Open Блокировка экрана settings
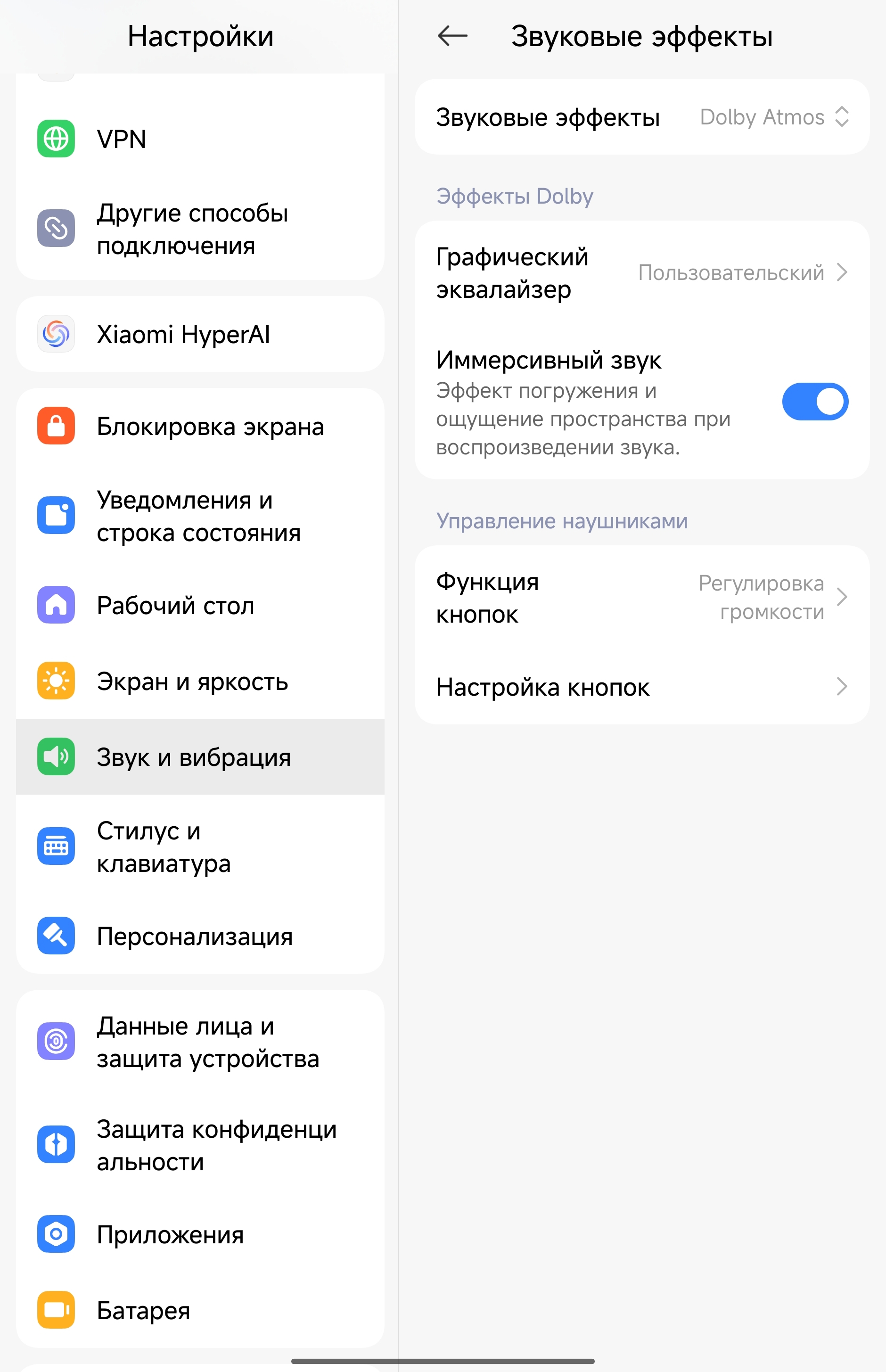 point(200,426)
